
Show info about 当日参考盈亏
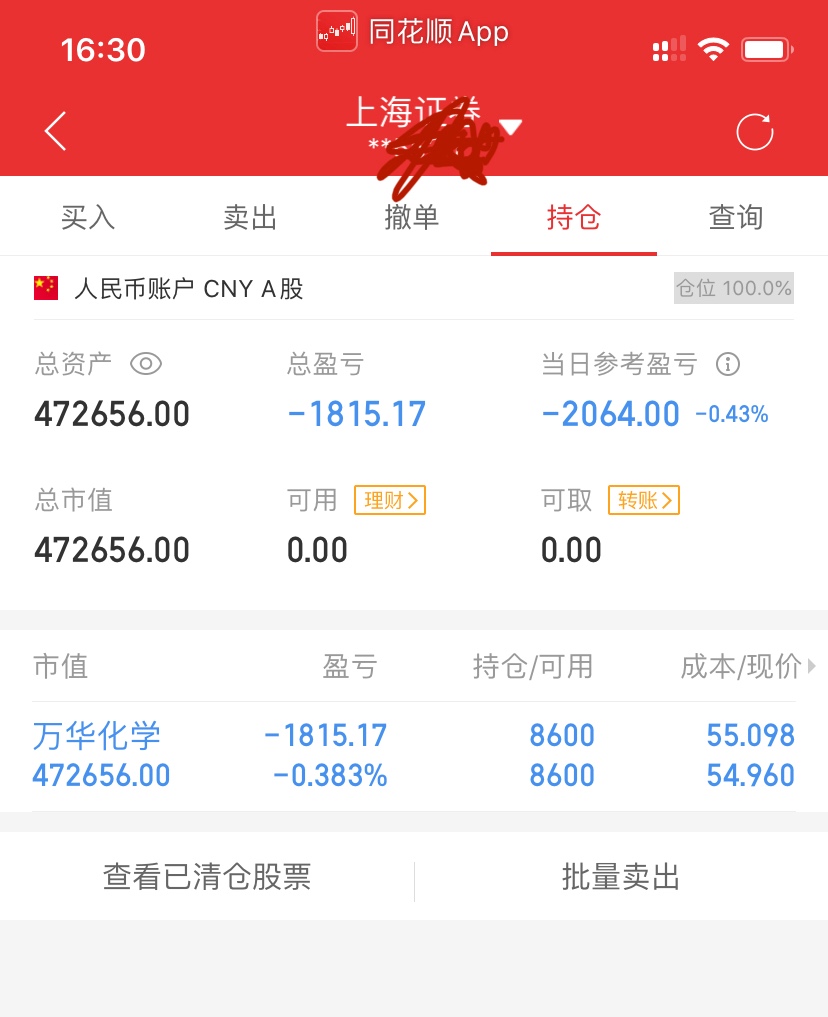[728, 364]
